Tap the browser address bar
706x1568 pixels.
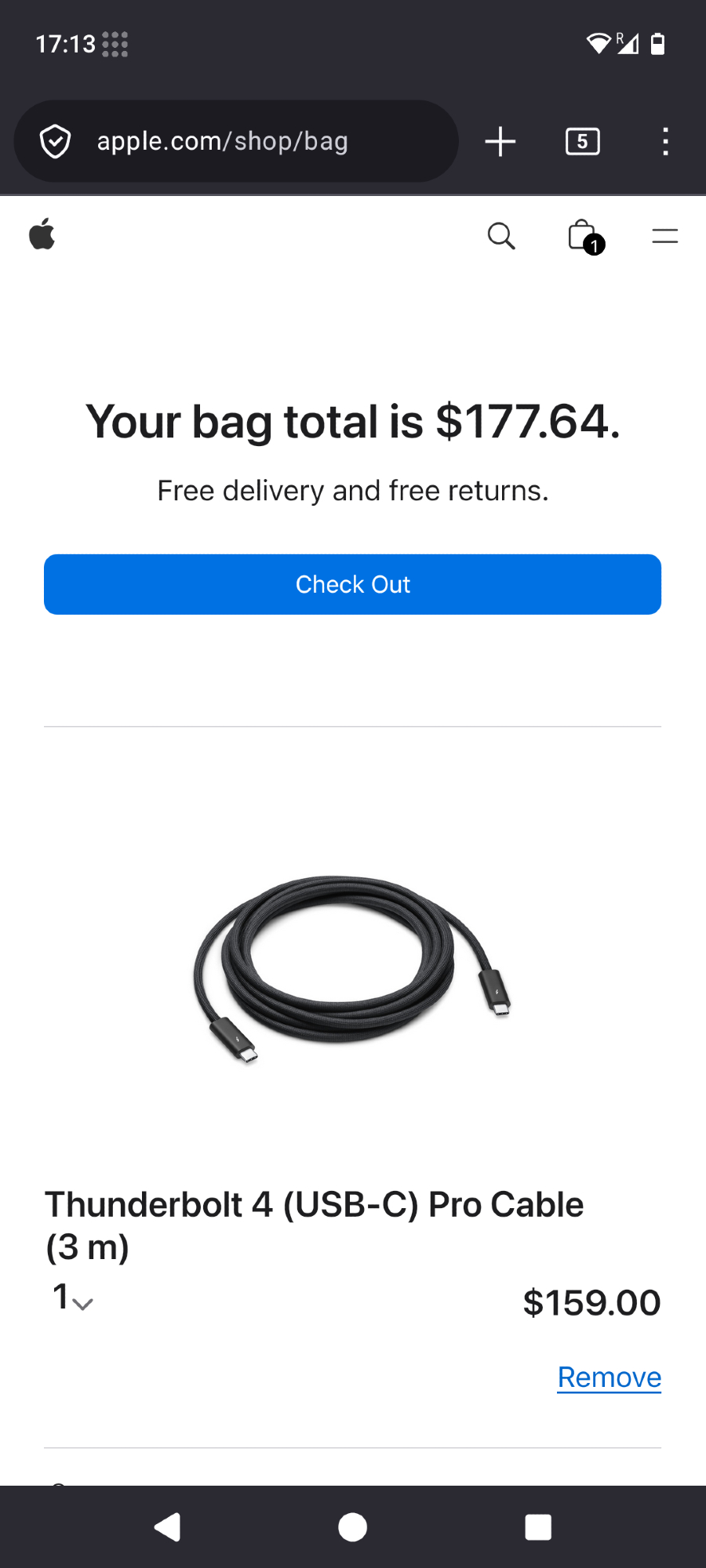(x=235, y=141)
